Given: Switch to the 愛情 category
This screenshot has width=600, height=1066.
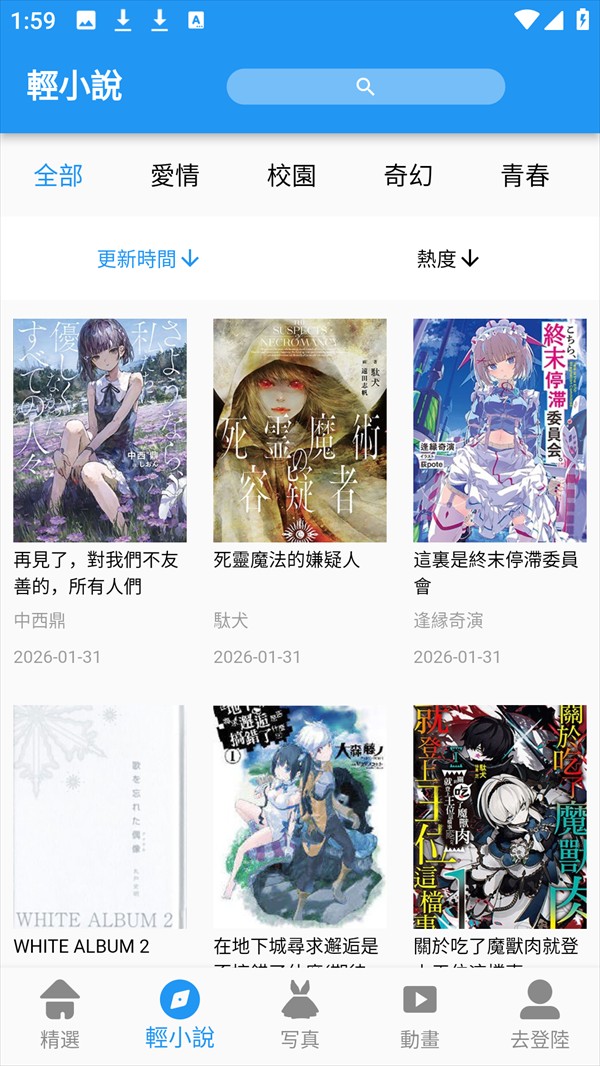Looking at the screenshot, I should click(175, 176).
